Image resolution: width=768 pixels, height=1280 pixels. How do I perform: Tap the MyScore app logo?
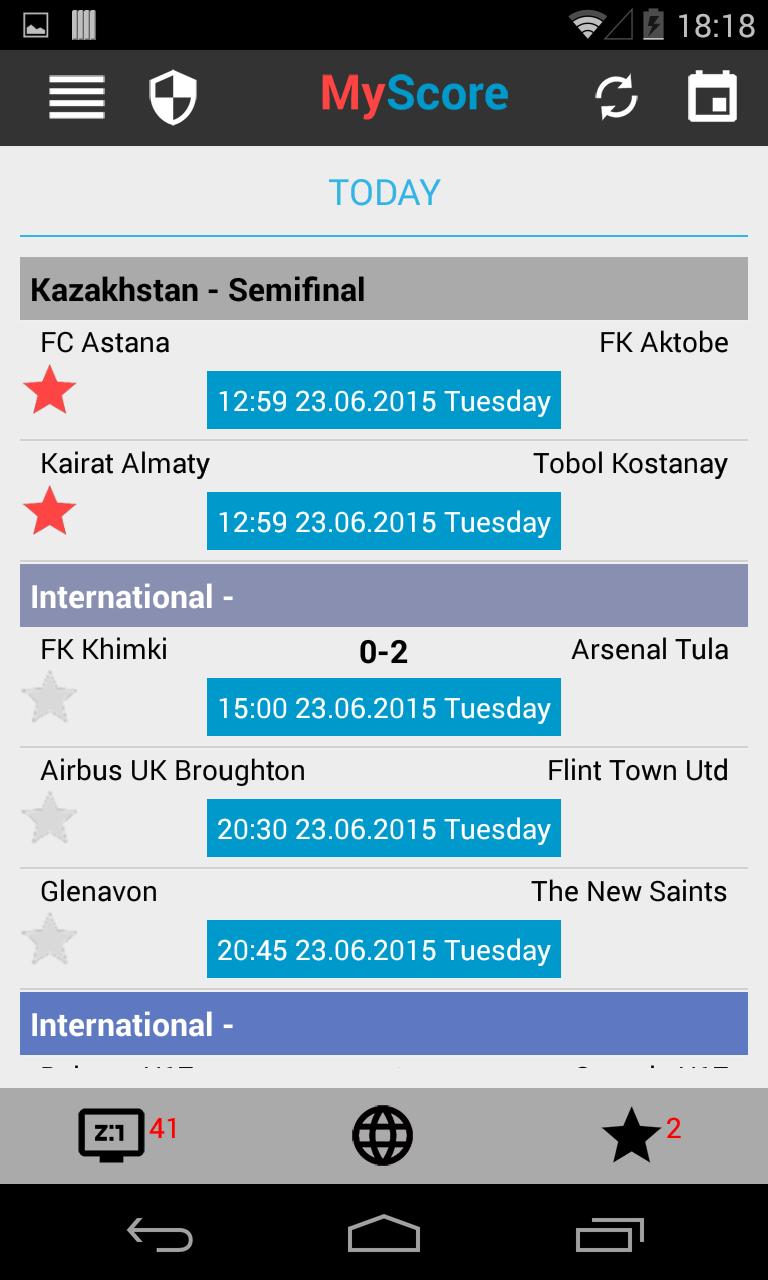coord(415,92)
